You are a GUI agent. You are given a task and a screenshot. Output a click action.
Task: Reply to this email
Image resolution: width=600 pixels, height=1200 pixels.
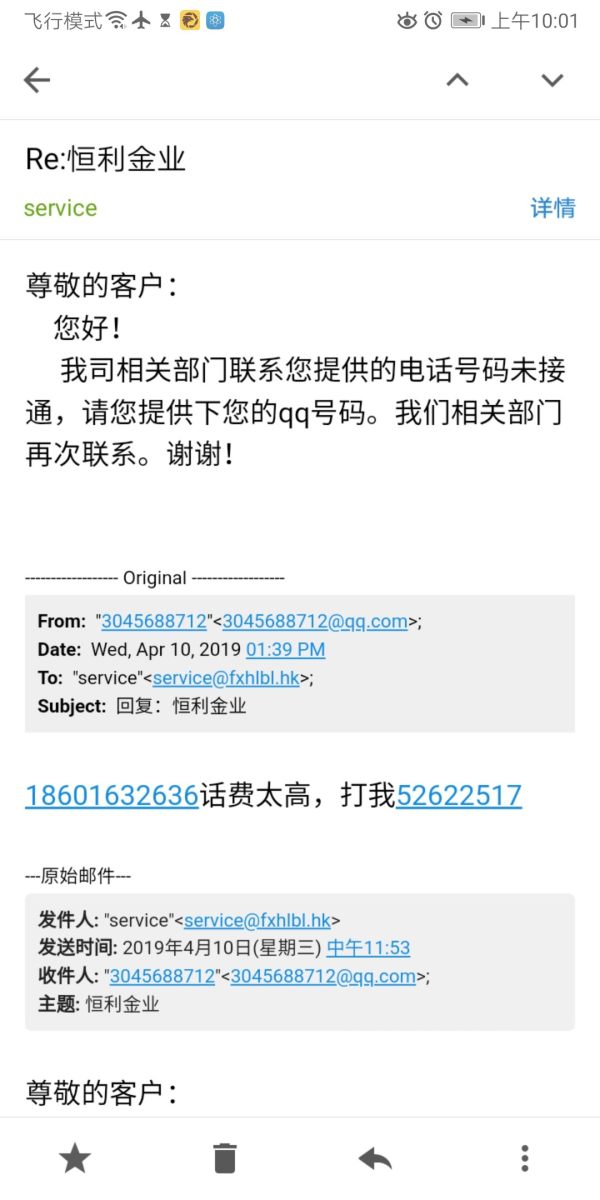point(375,1158)
